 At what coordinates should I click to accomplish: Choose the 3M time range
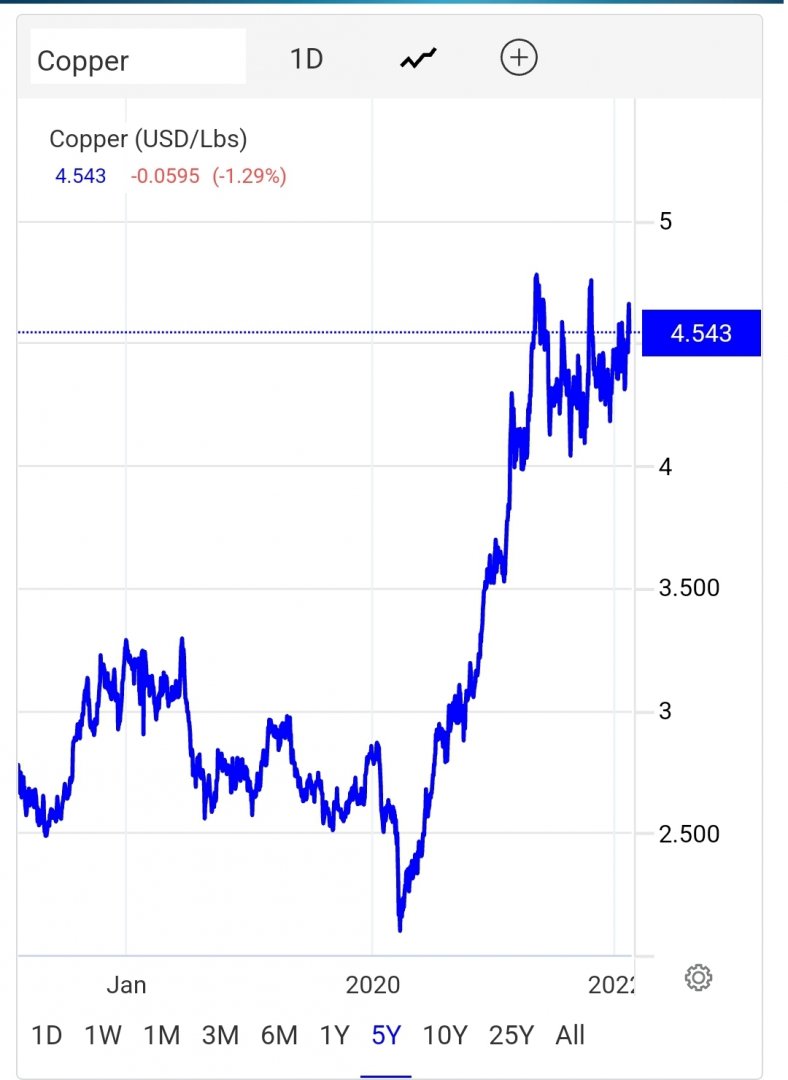pos(219,1035)
